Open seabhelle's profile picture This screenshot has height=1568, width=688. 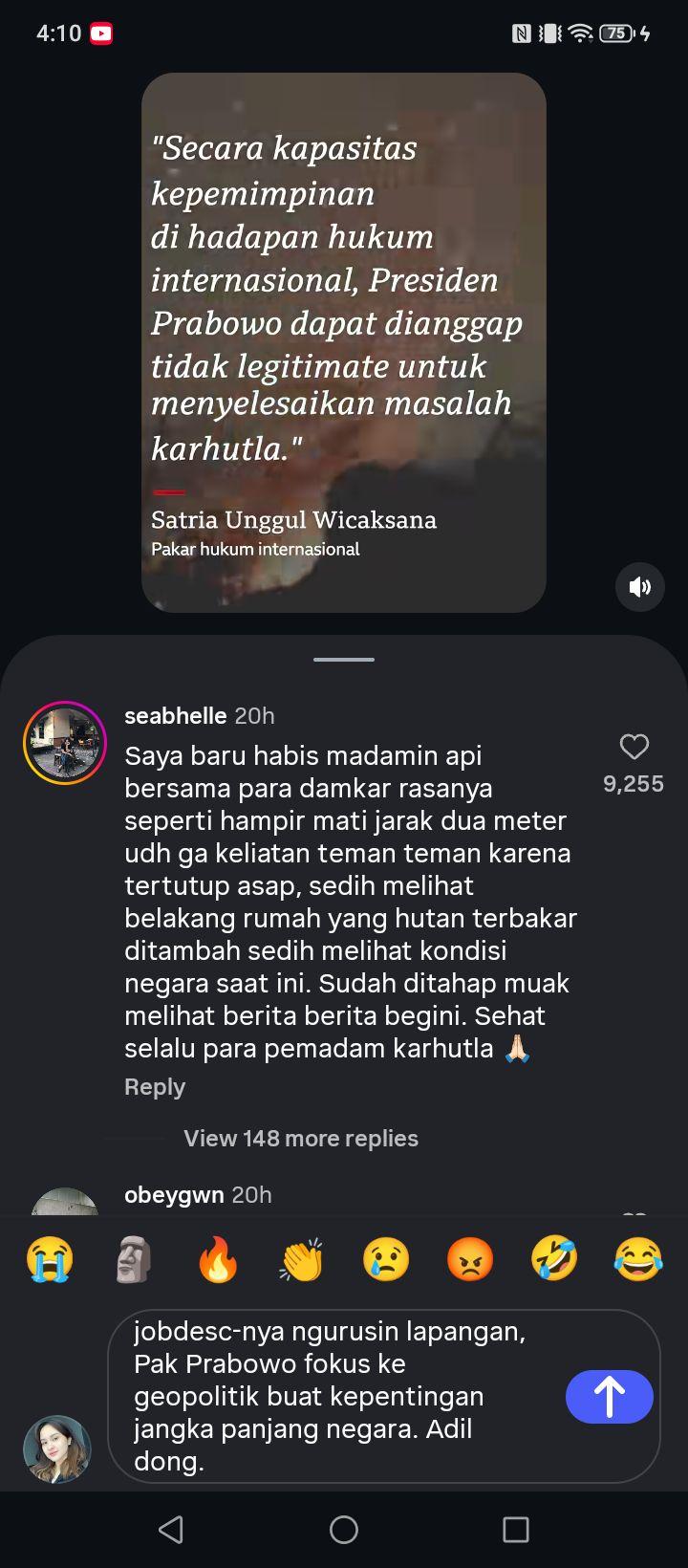pos(65,743)
